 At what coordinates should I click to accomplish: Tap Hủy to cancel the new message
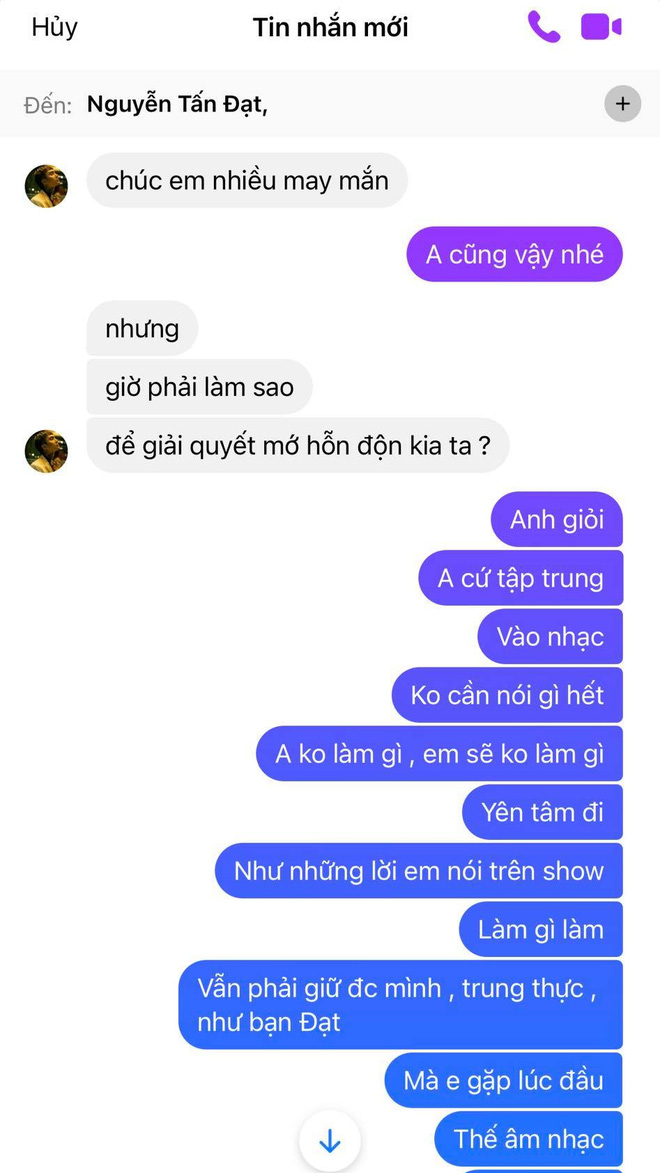point(54,27)
